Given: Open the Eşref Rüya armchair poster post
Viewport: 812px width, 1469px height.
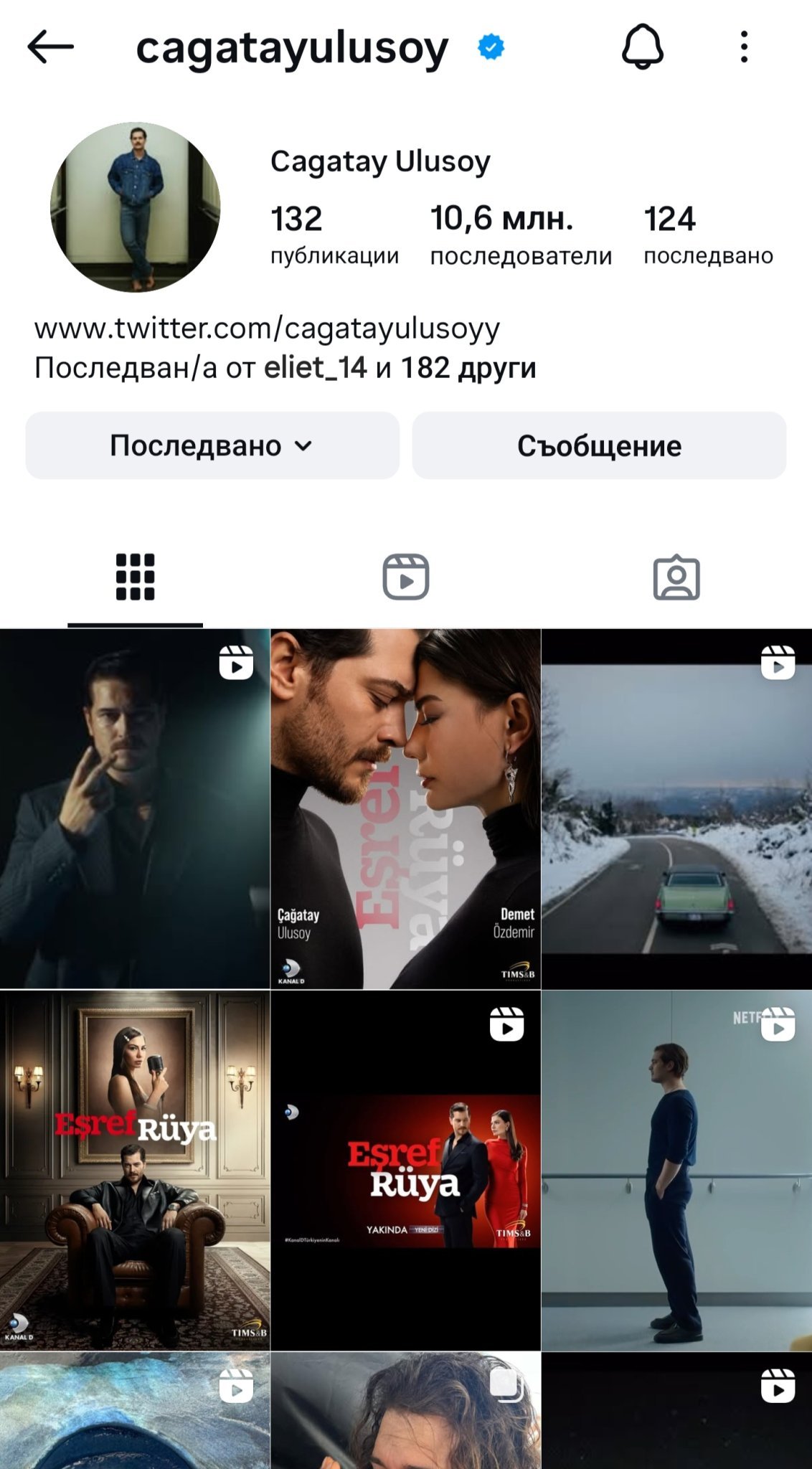Looking at the screenshot, I should point(135,1171).
